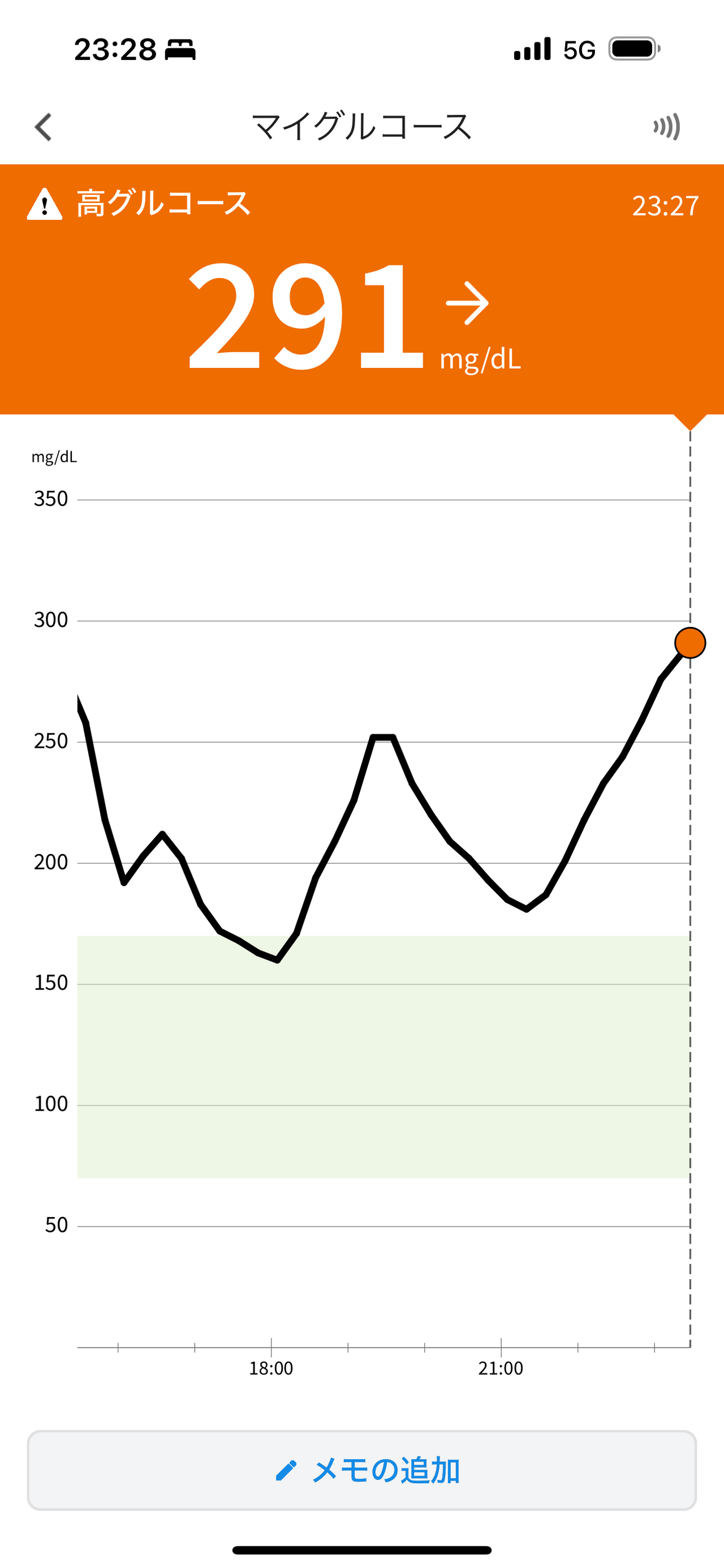Add a note with メモの追加
Viewport: 724px width, 1568px height.
(361, 1470)
